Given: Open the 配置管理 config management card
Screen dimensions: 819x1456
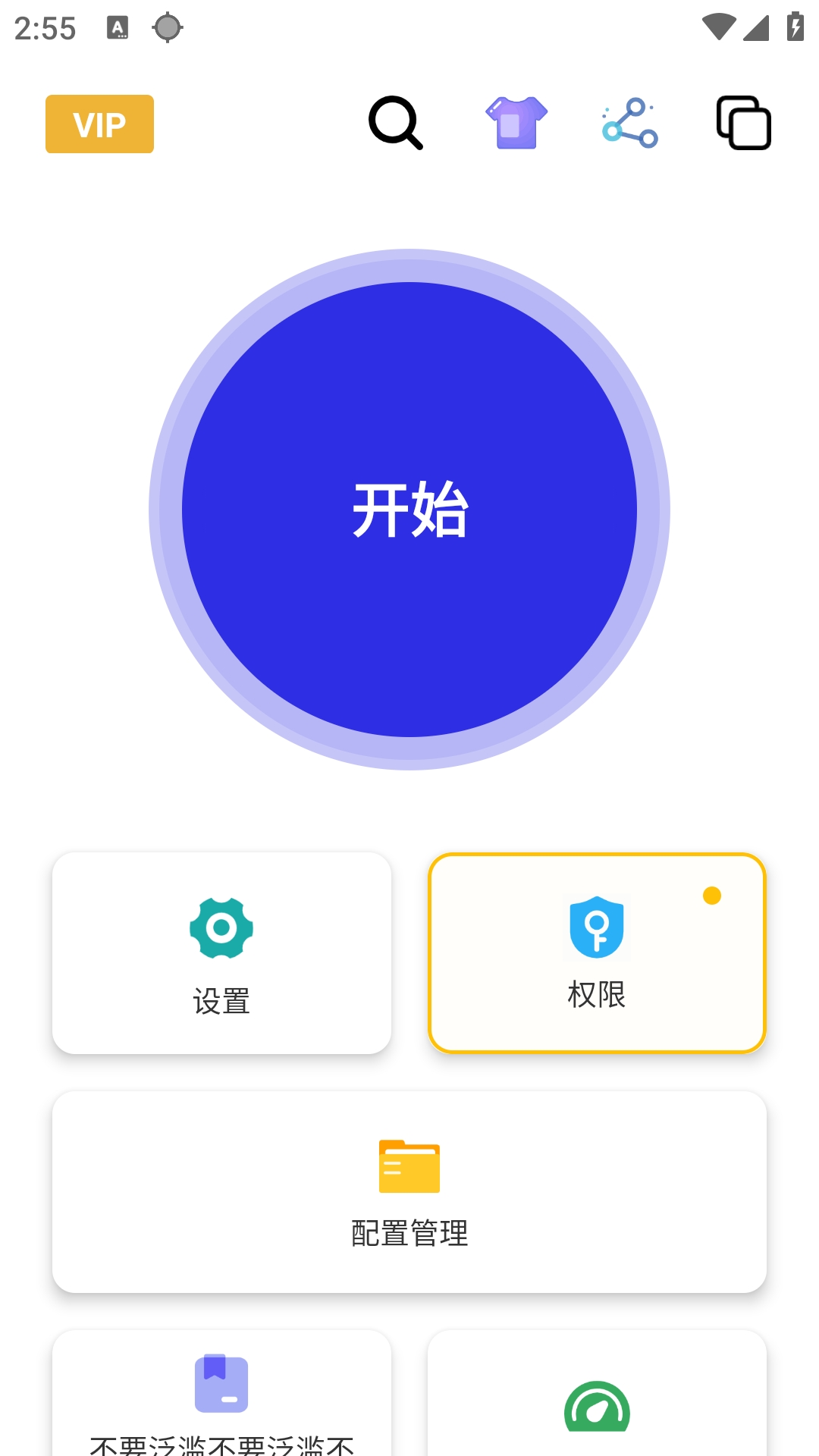Looking at the screenshot, I should [409, 1192].
